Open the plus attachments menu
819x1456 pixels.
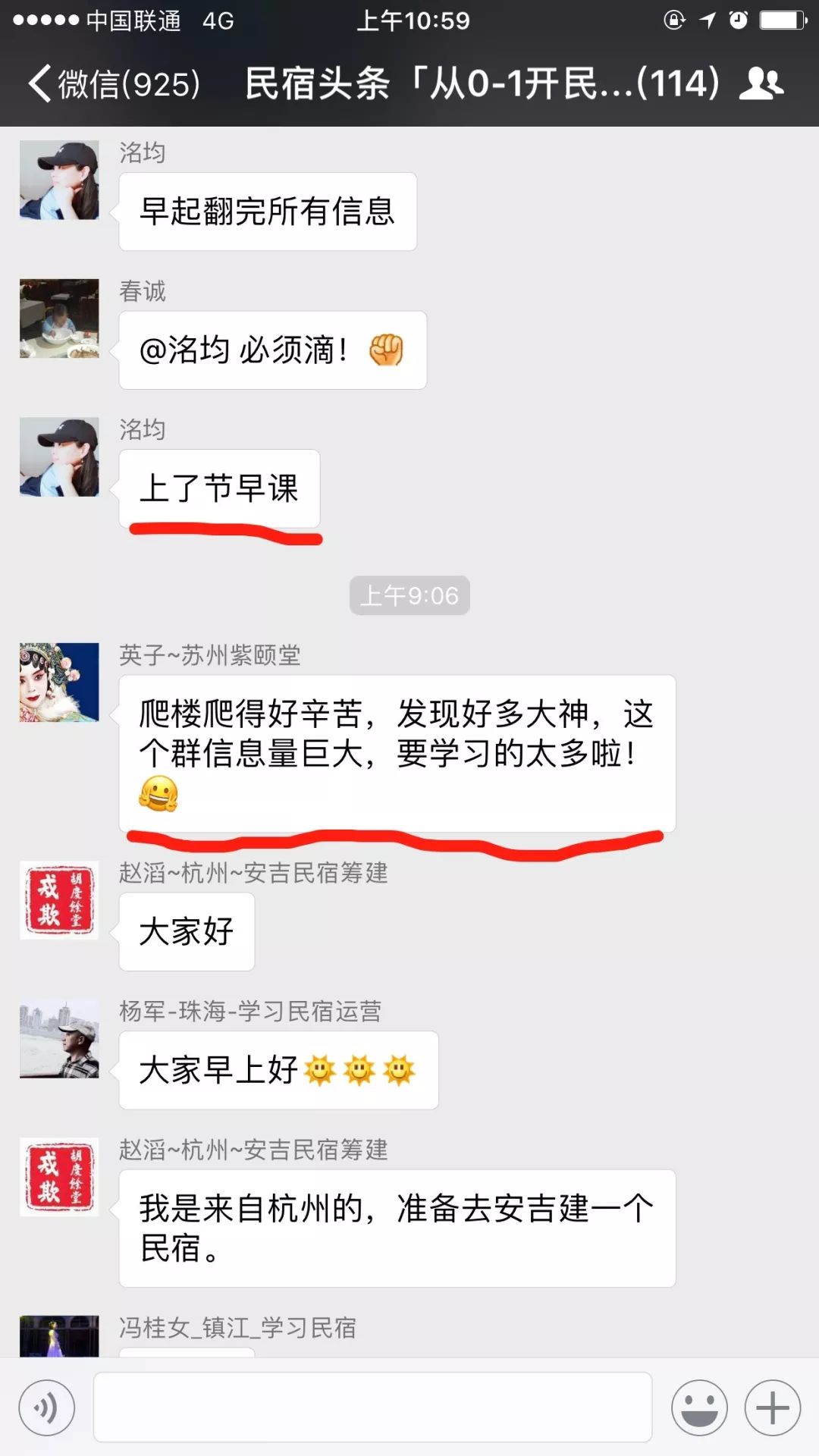[772, 1408]
